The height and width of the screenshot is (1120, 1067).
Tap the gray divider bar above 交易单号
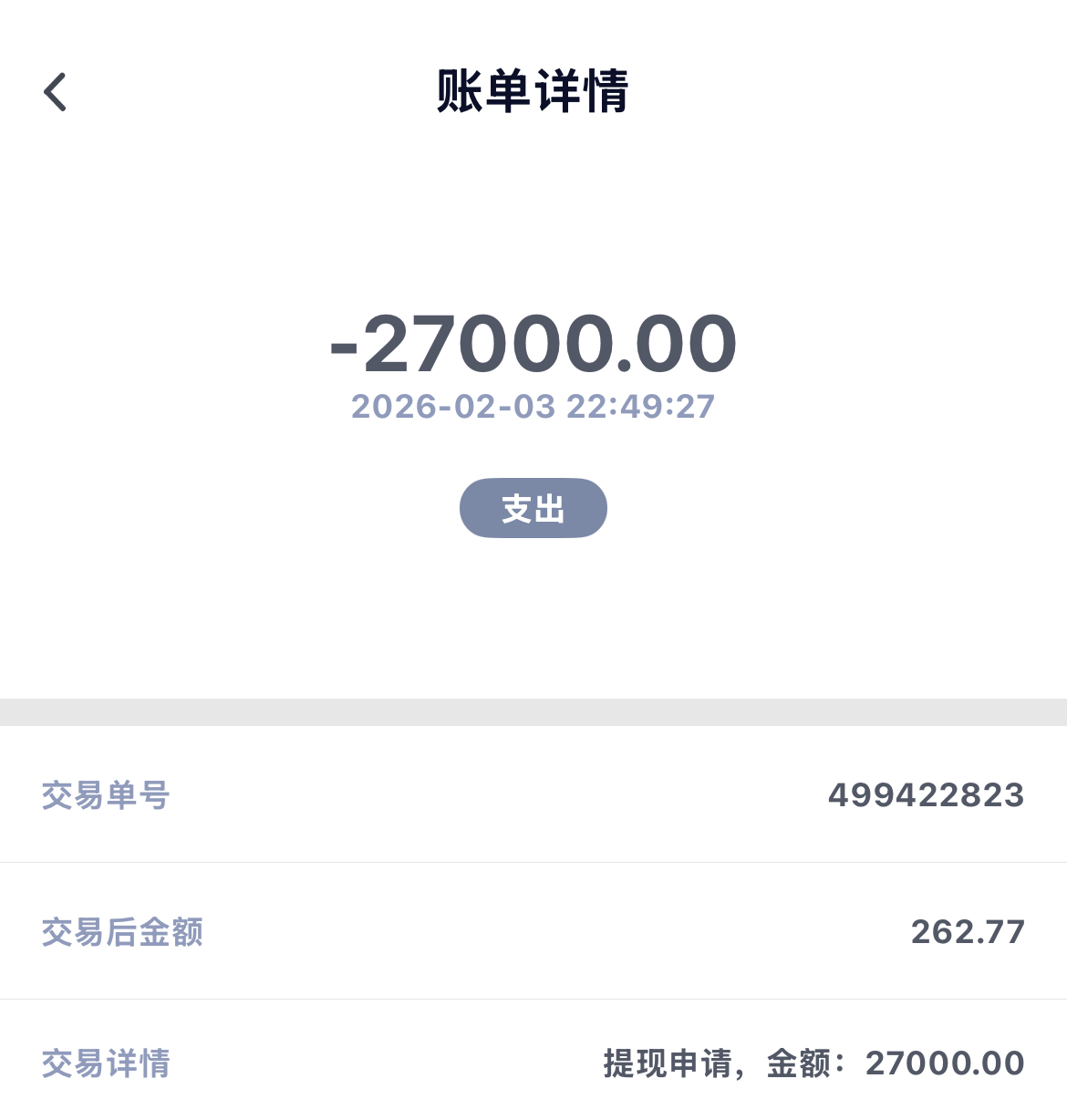click(x=533, y=710)
